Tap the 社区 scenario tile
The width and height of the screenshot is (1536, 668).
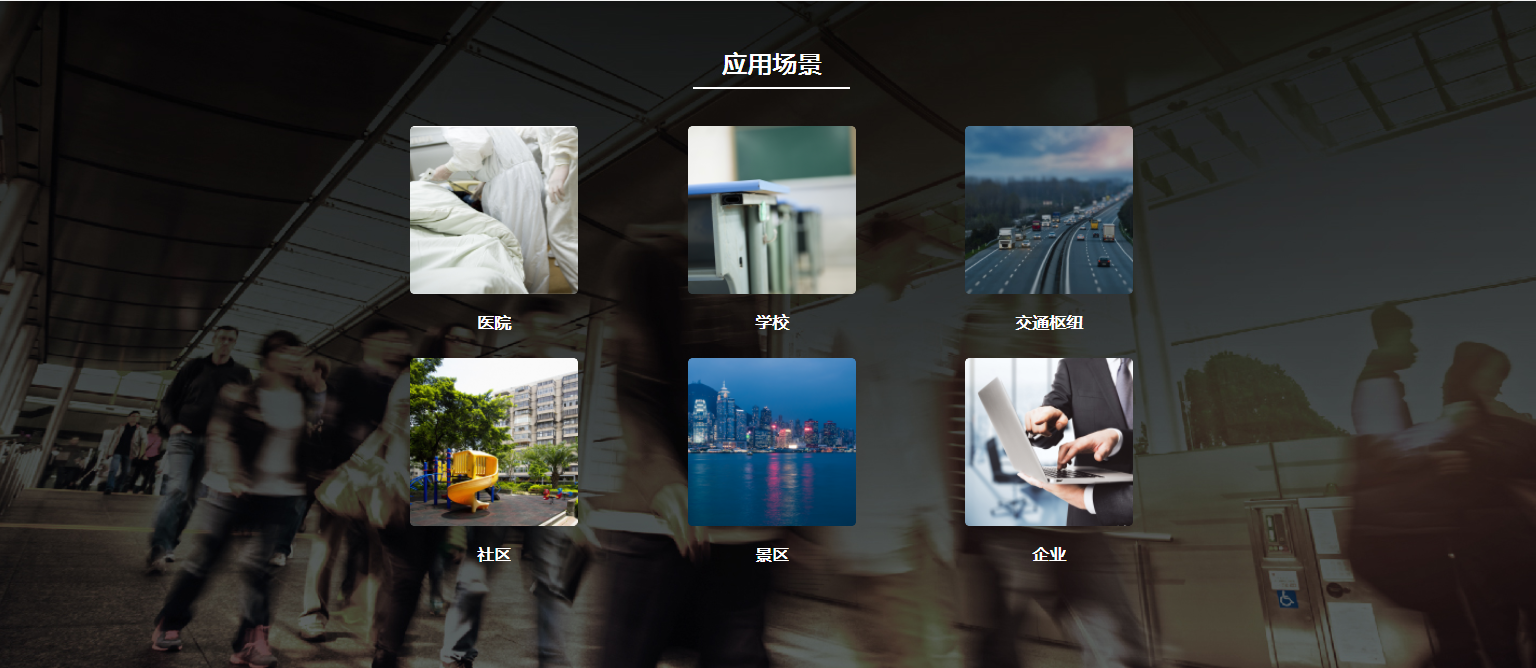494,442
